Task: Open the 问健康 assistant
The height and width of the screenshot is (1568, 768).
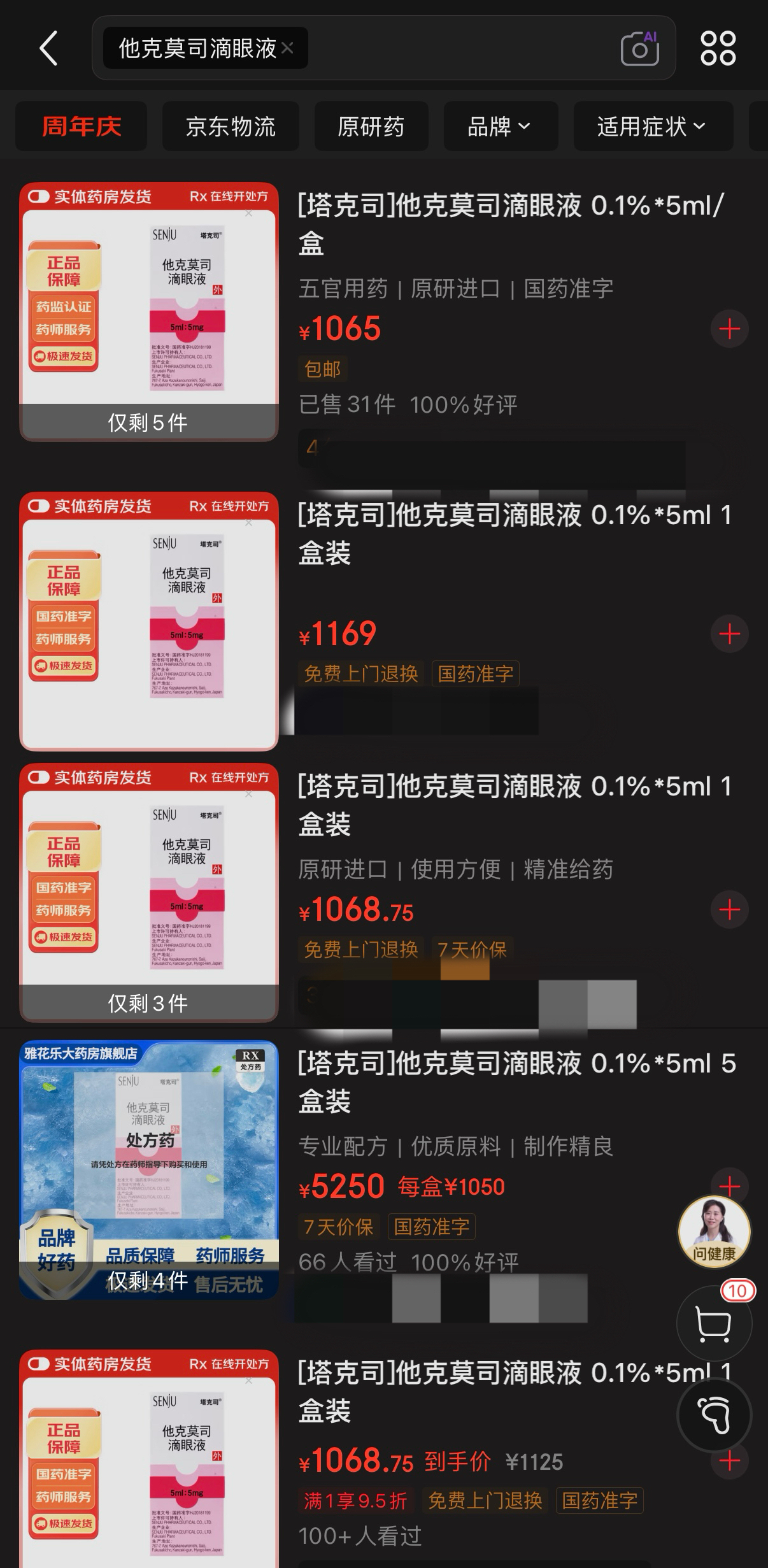Action: pyautogui.click(x=714, y=1232)
